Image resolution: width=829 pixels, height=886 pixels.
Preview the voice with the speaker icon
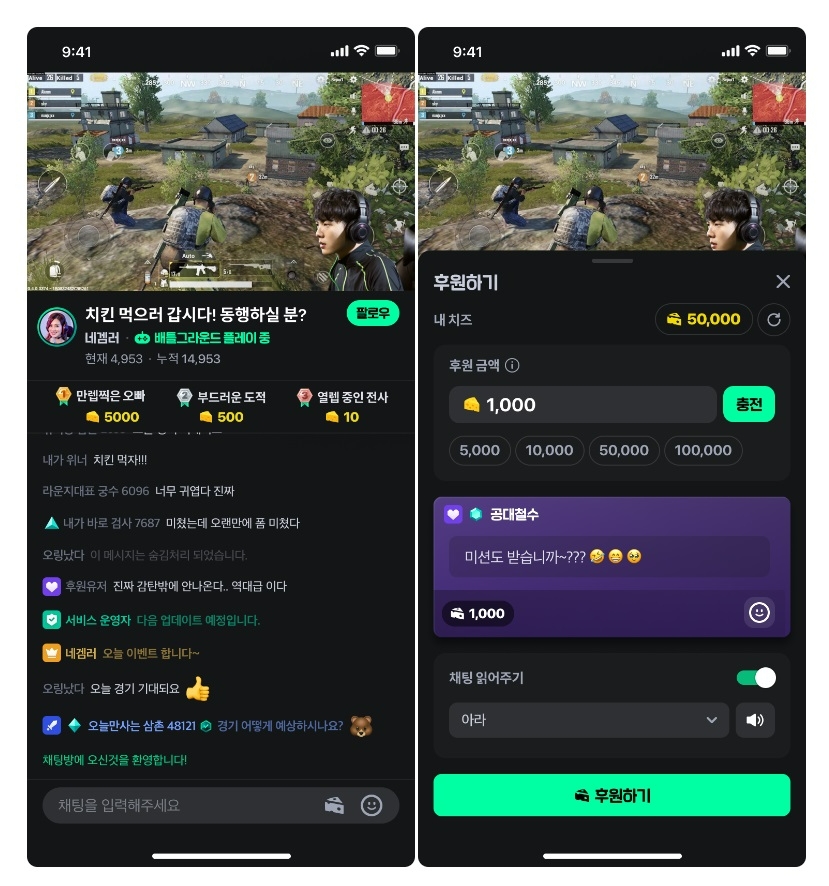(755, 720)
